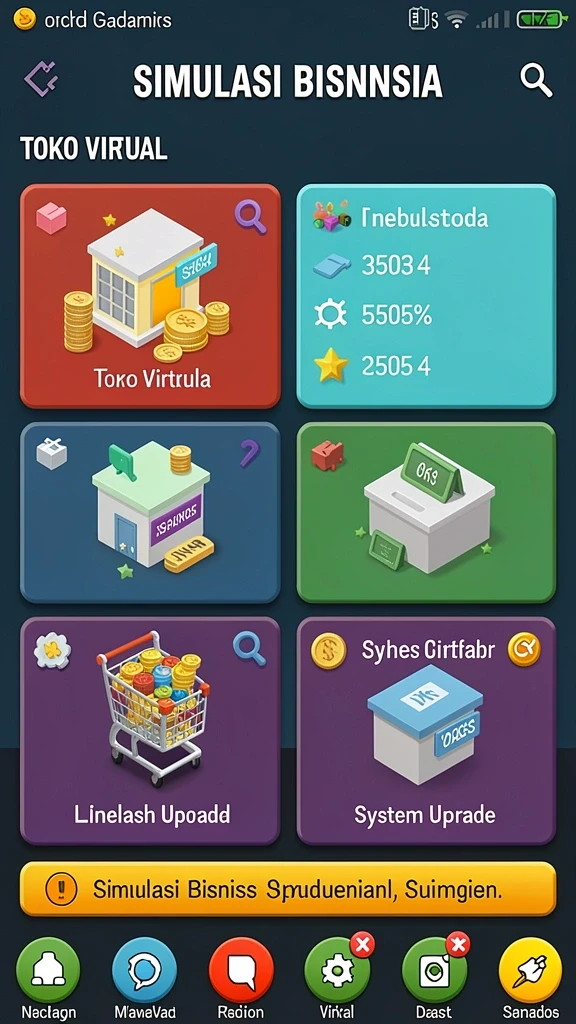Screen dimensions: 576x1024
Task: Open the search icon in the header
Action: click(536, 81)
